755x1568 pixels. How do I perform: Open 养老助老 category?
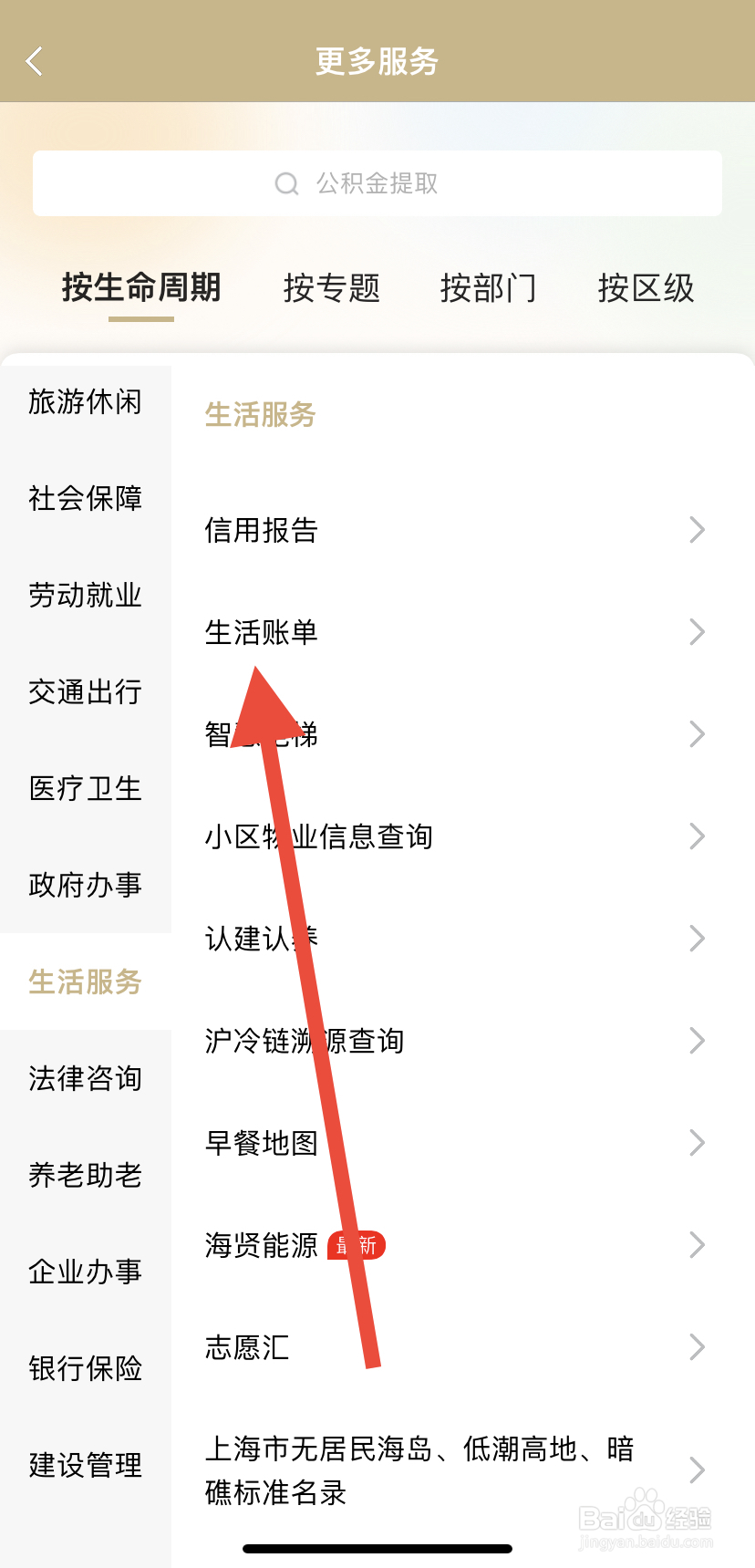(84, 1176)
